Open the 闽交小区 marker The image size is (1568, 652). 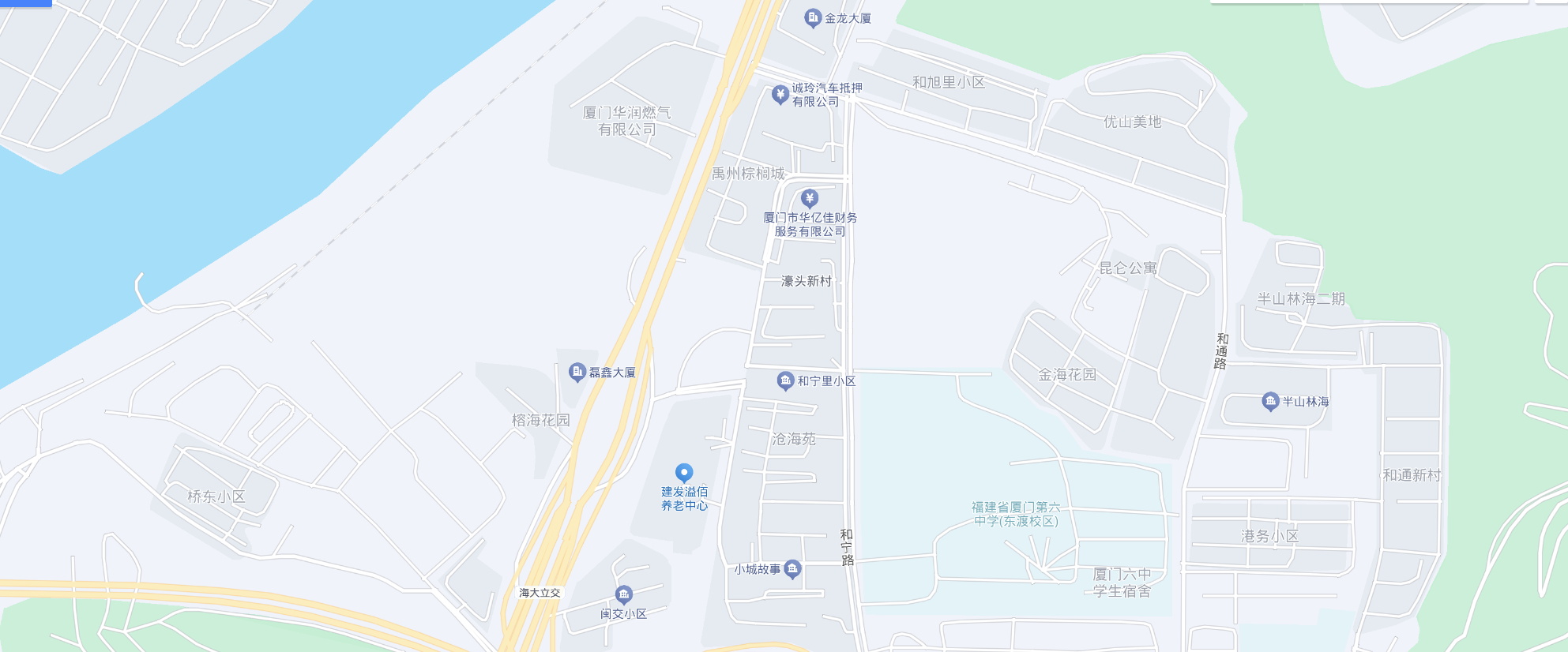(x=623, y=595)
